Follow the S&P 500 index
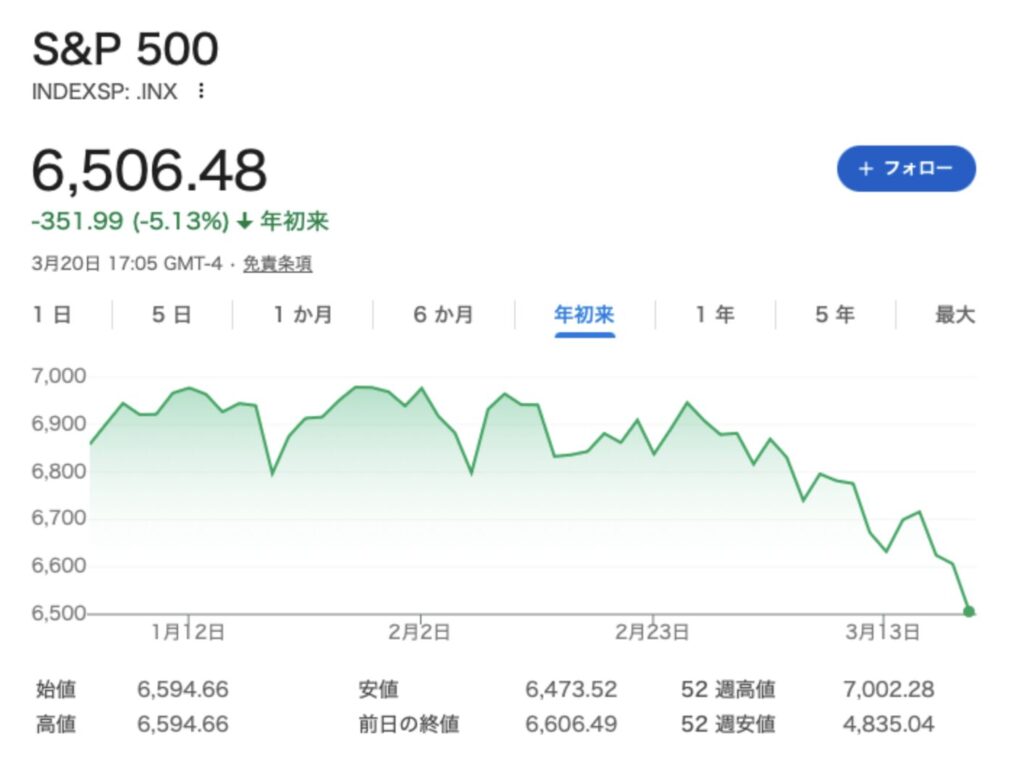The image size is (1024, 757). click(x=906, y=168)
